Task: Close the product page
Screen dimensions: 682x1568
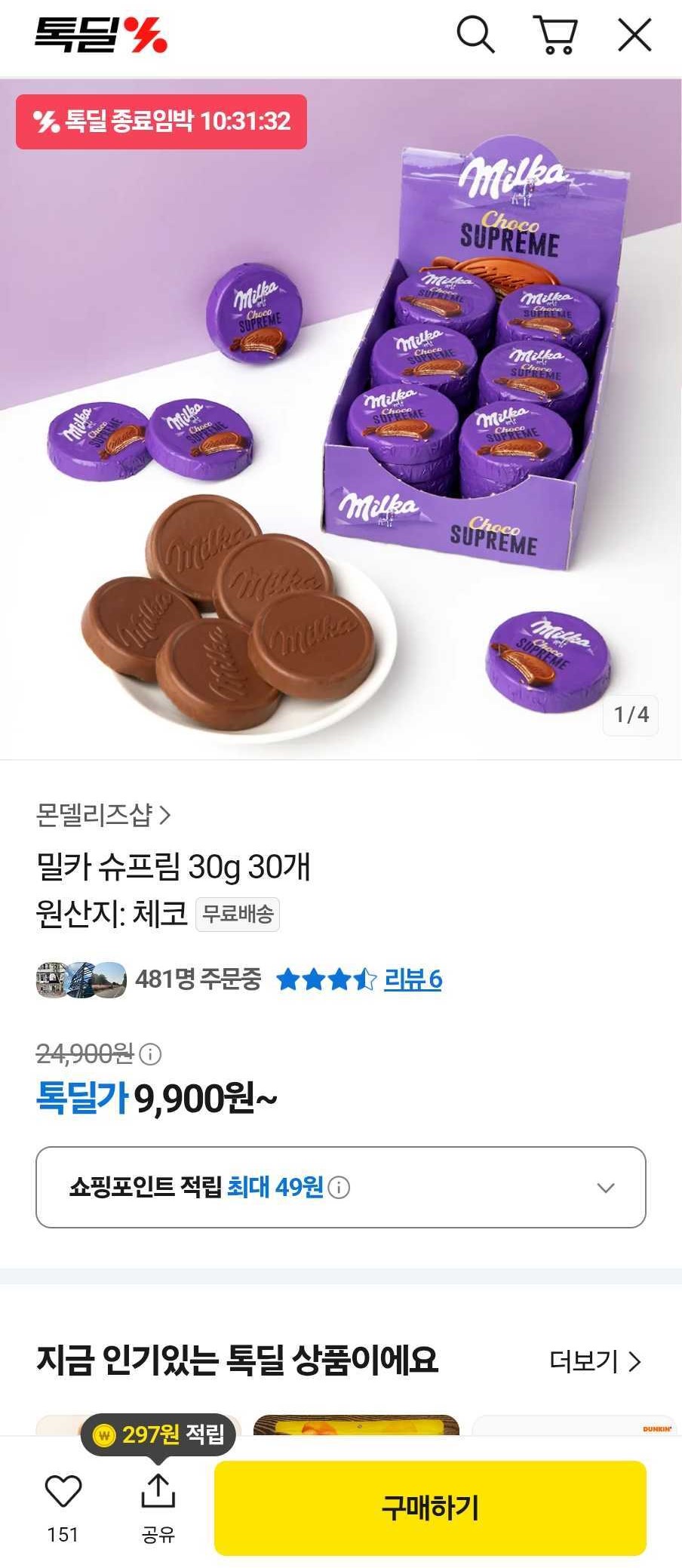Action: (634, 35)
